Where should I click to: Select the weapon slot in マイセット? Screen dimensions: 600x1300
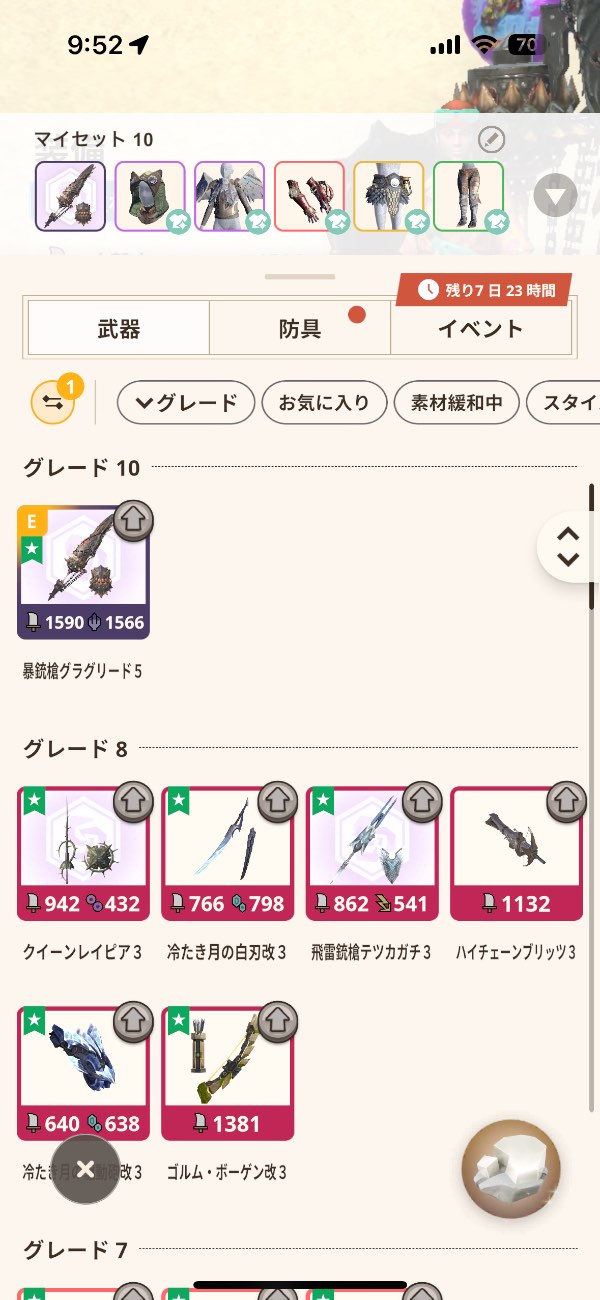click(70, 196)
